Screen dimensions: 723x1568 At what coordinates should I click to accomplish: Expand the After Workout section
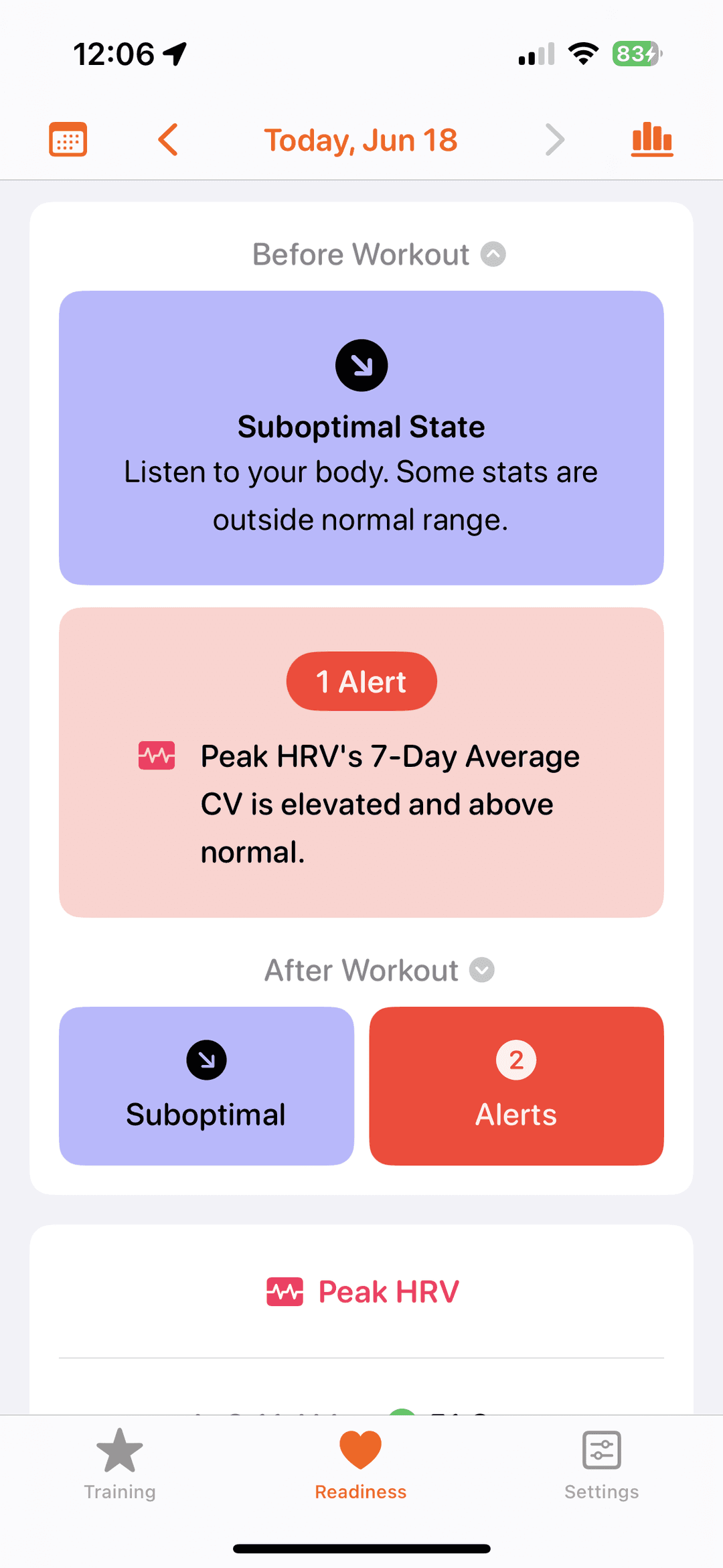482,970
